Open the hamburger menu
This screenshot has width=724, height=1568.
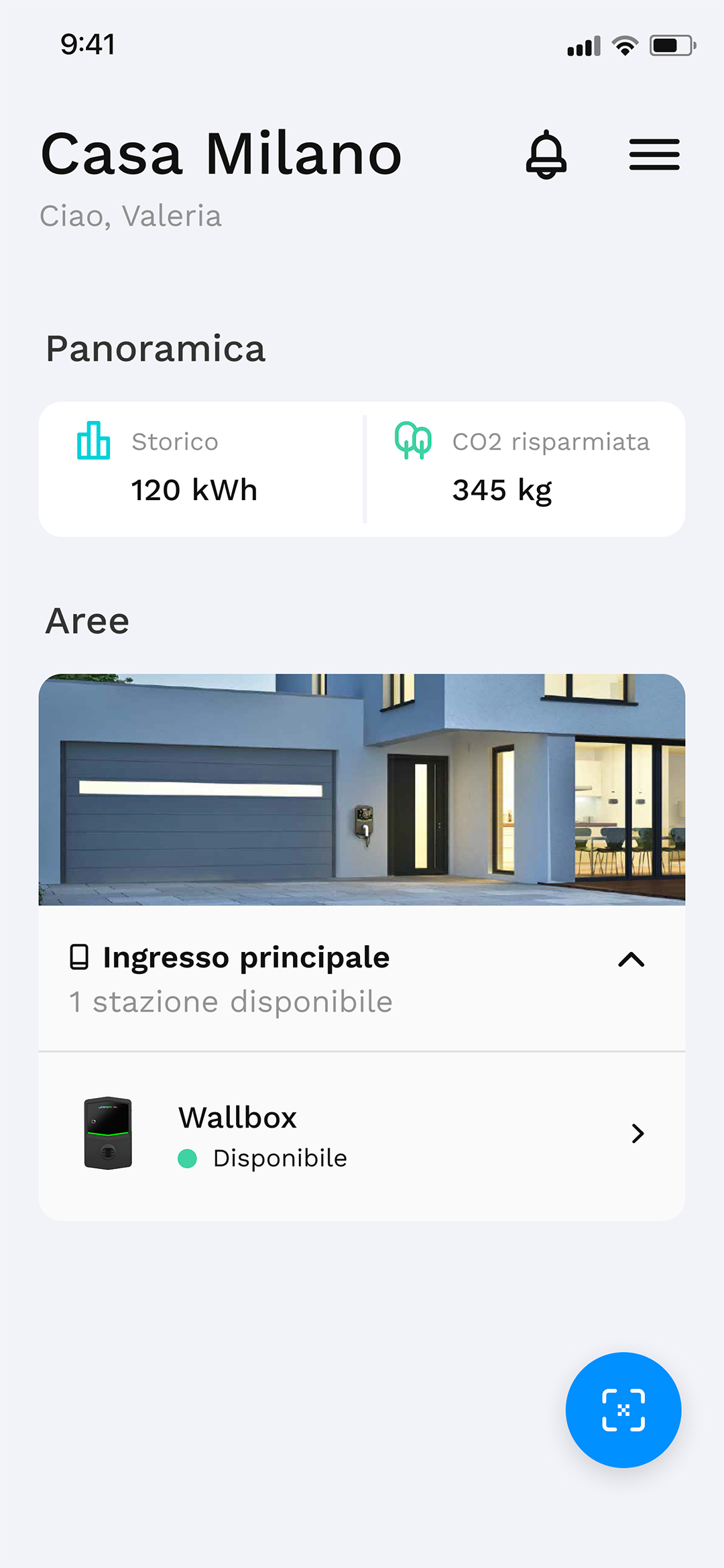pyautogui.click(x=654, y=155)
